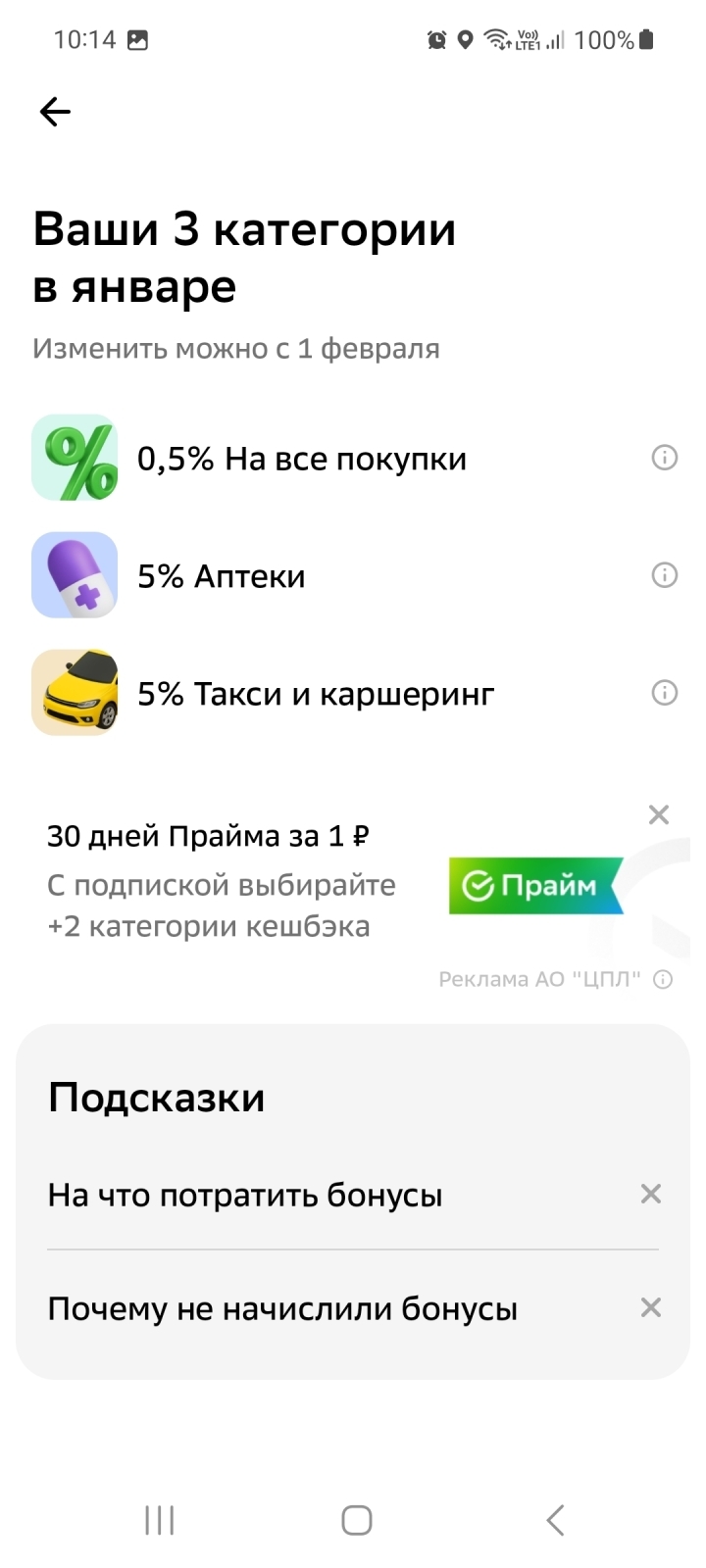Click the picture-in-picture icon next to the clock

tap(137, 40)
